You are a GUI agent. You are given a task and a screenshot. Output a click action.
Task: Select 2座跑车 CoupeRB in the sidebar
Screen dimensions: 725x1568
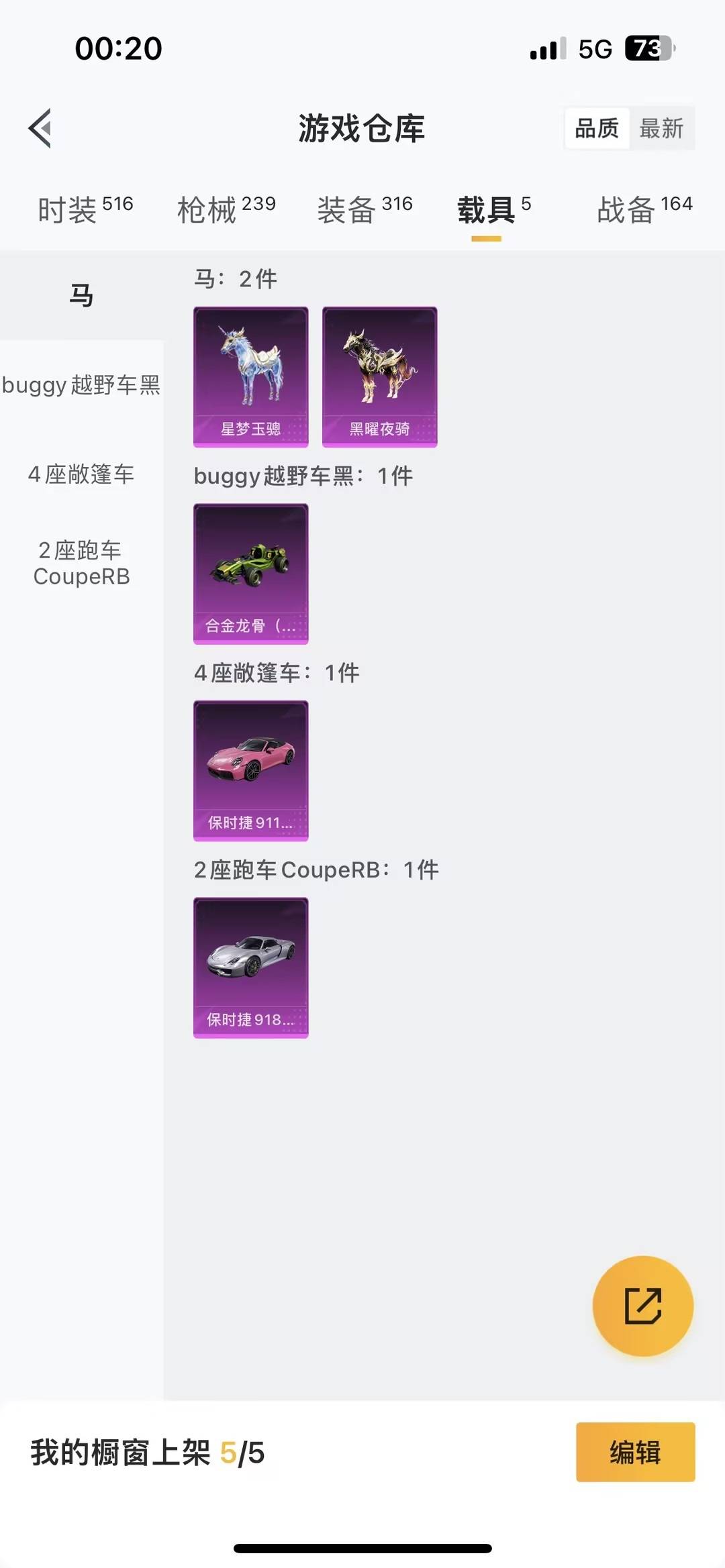click(81, 564)
